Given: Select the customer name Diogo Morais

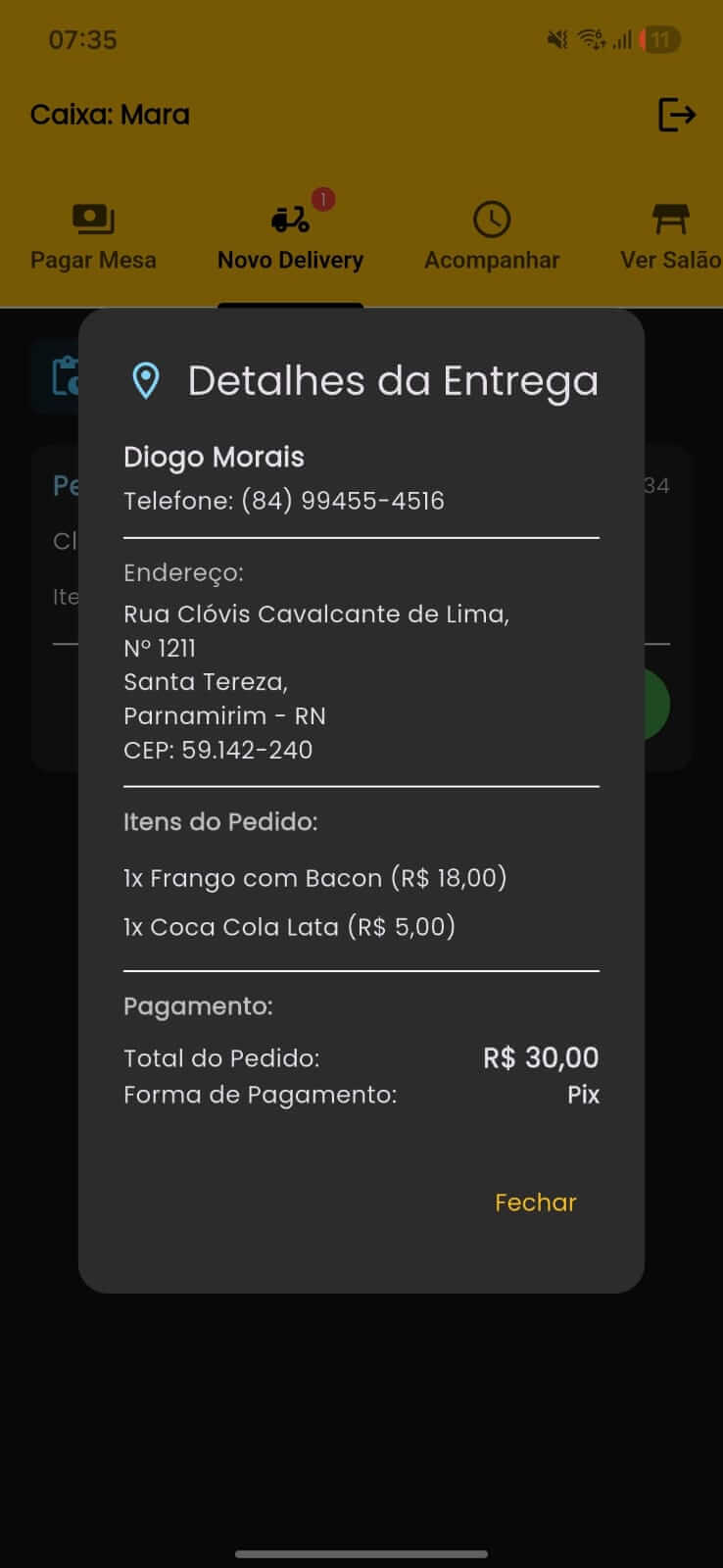Looking at the screenshot, I should click(214, 457).
